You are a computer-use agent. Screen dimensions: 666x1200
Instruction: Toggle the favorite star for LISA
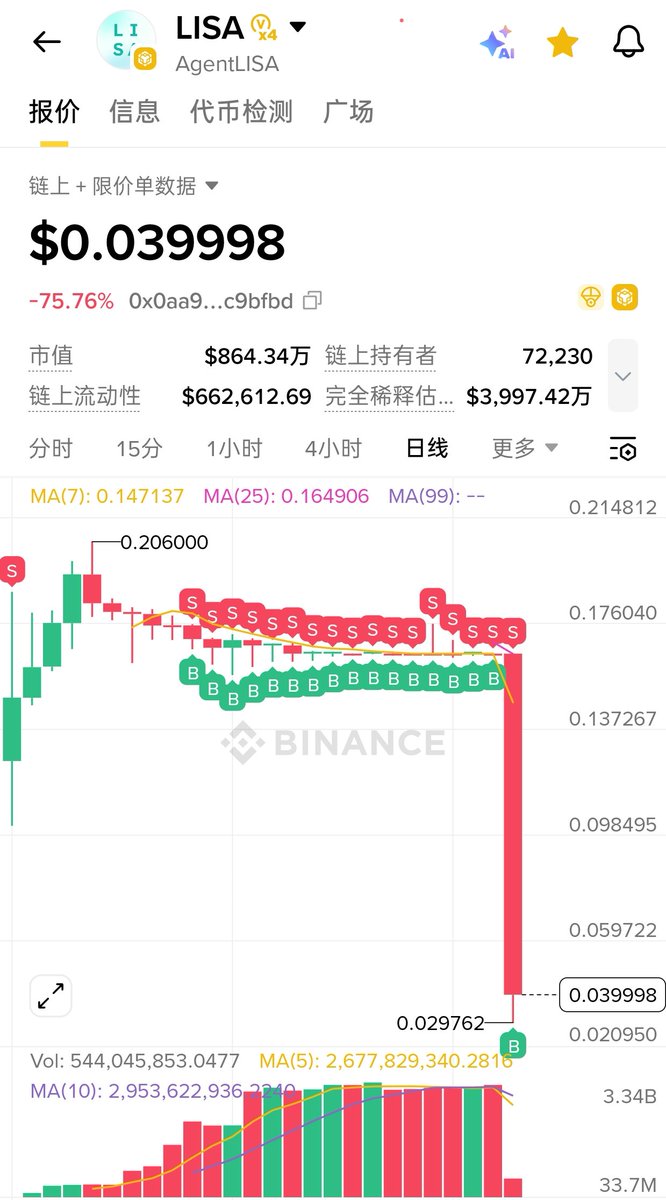point(563,42)
